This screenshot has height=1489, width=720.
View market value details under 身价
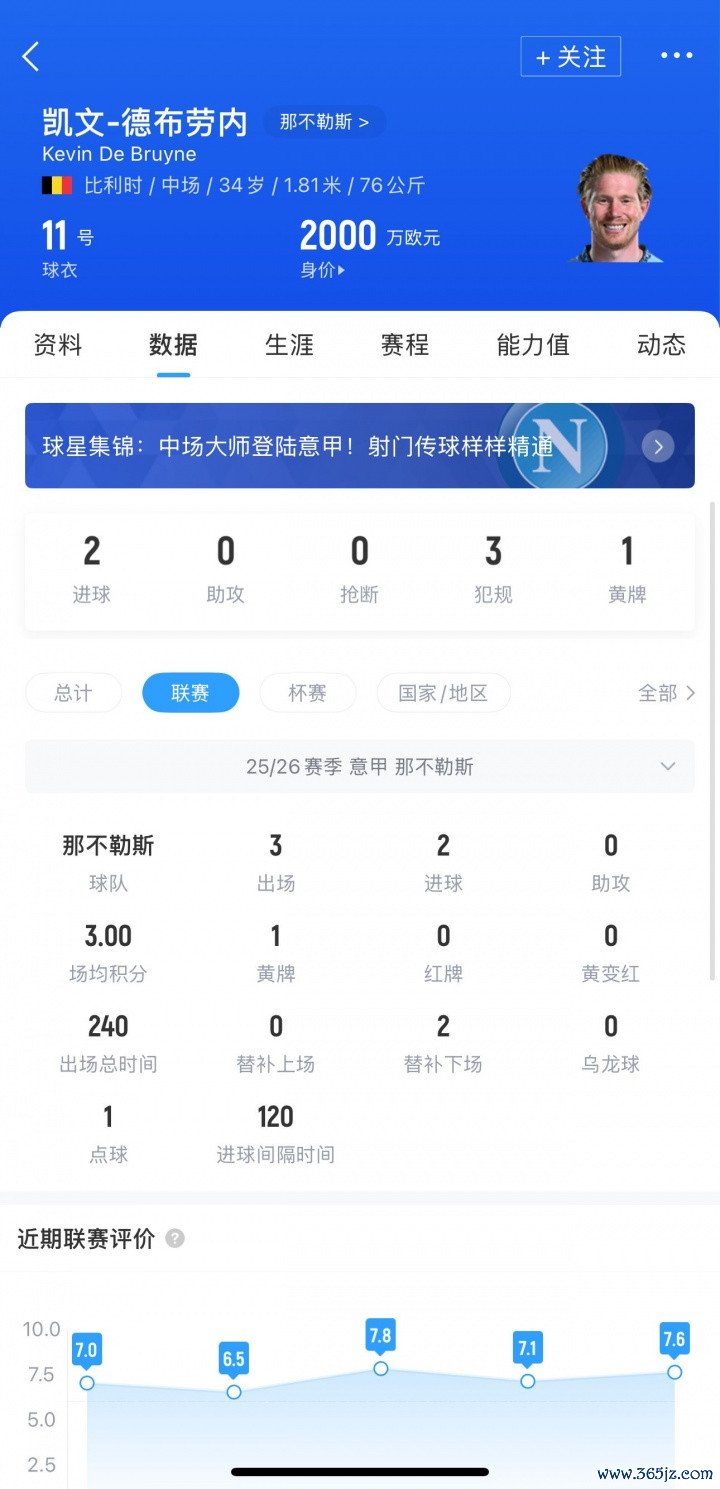click(322, 270)
